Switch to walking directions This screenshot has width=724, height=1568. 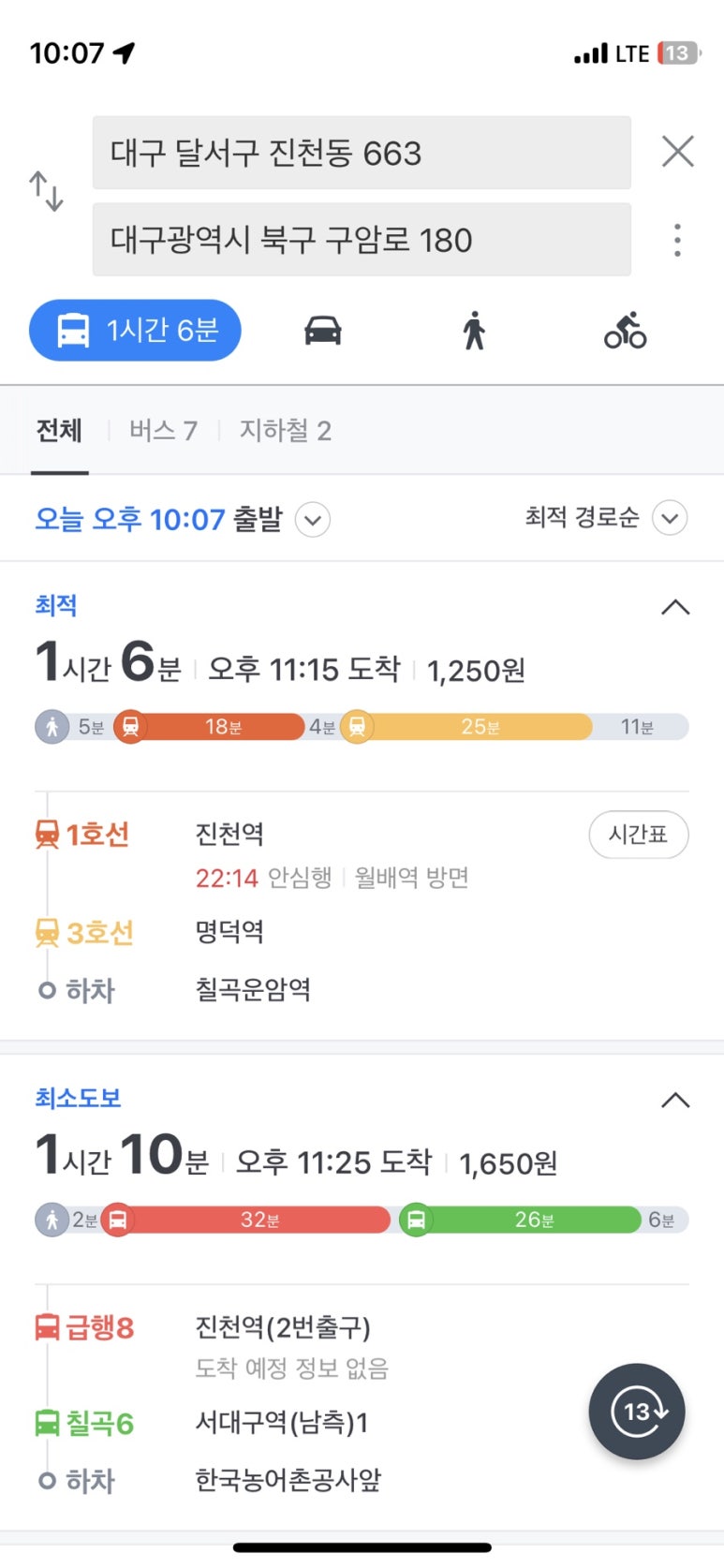pyautogui.click(x=474, y=331)
